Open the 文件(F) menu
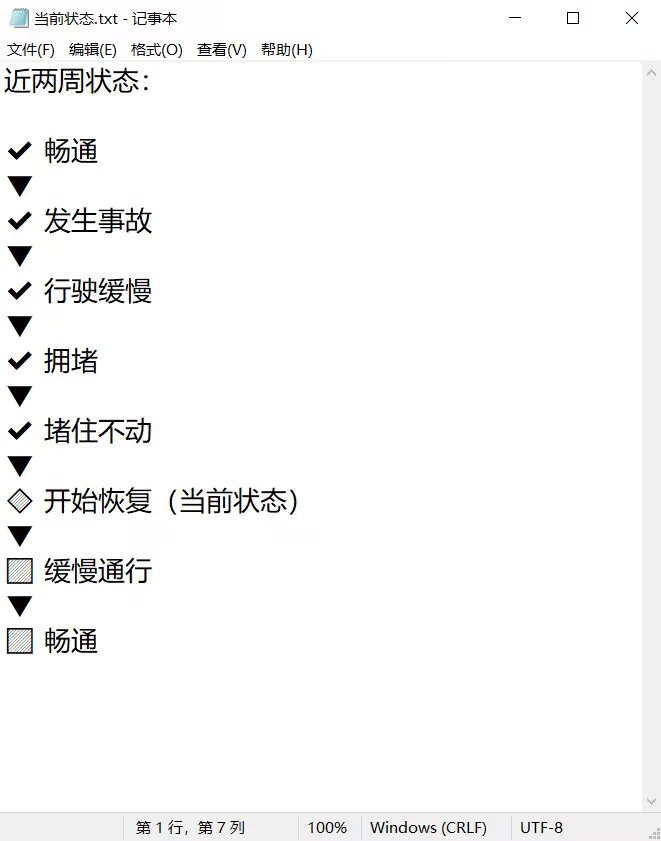The height and width of the screenshot is (841, 661). 31,50
